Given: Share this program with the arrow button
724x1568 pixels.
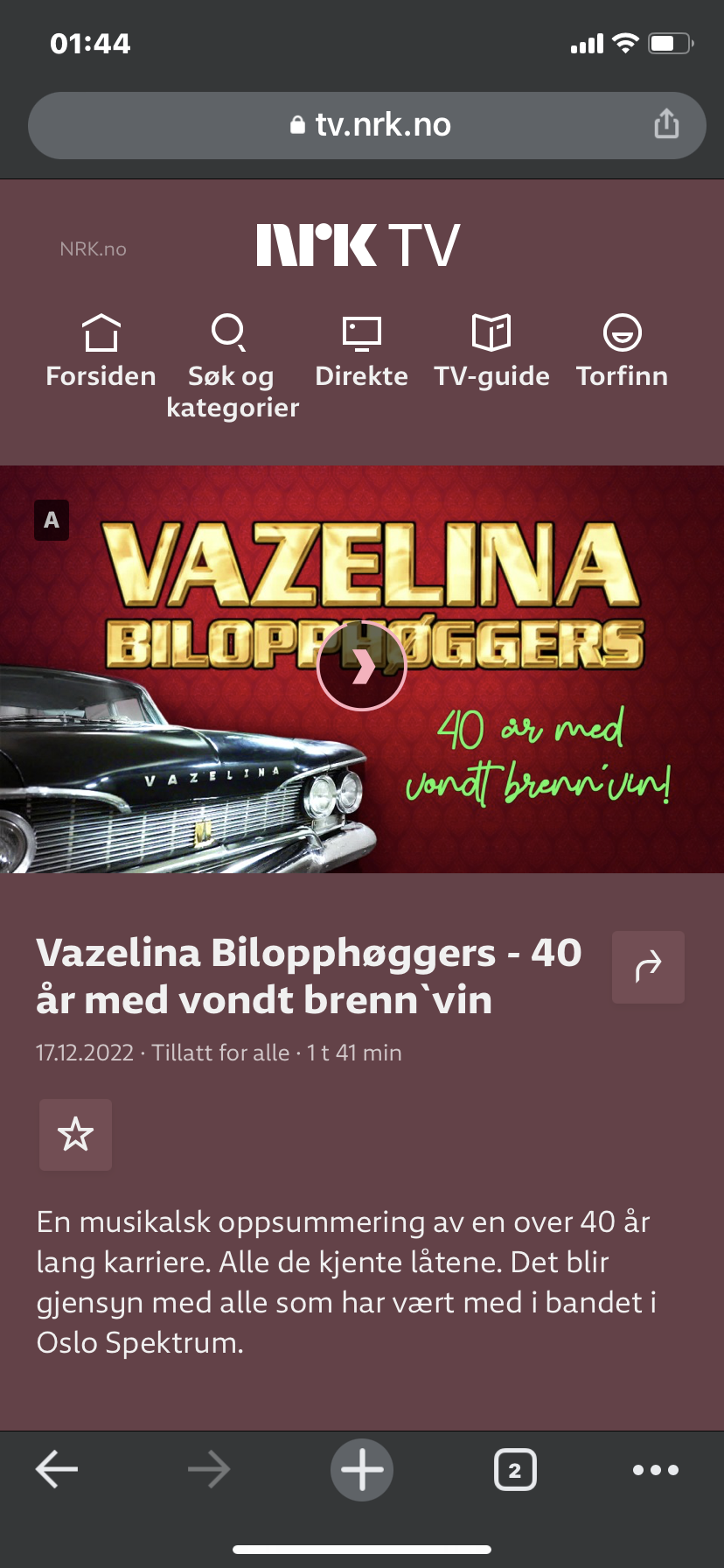Looking at the screenshot, I should 648,967.
